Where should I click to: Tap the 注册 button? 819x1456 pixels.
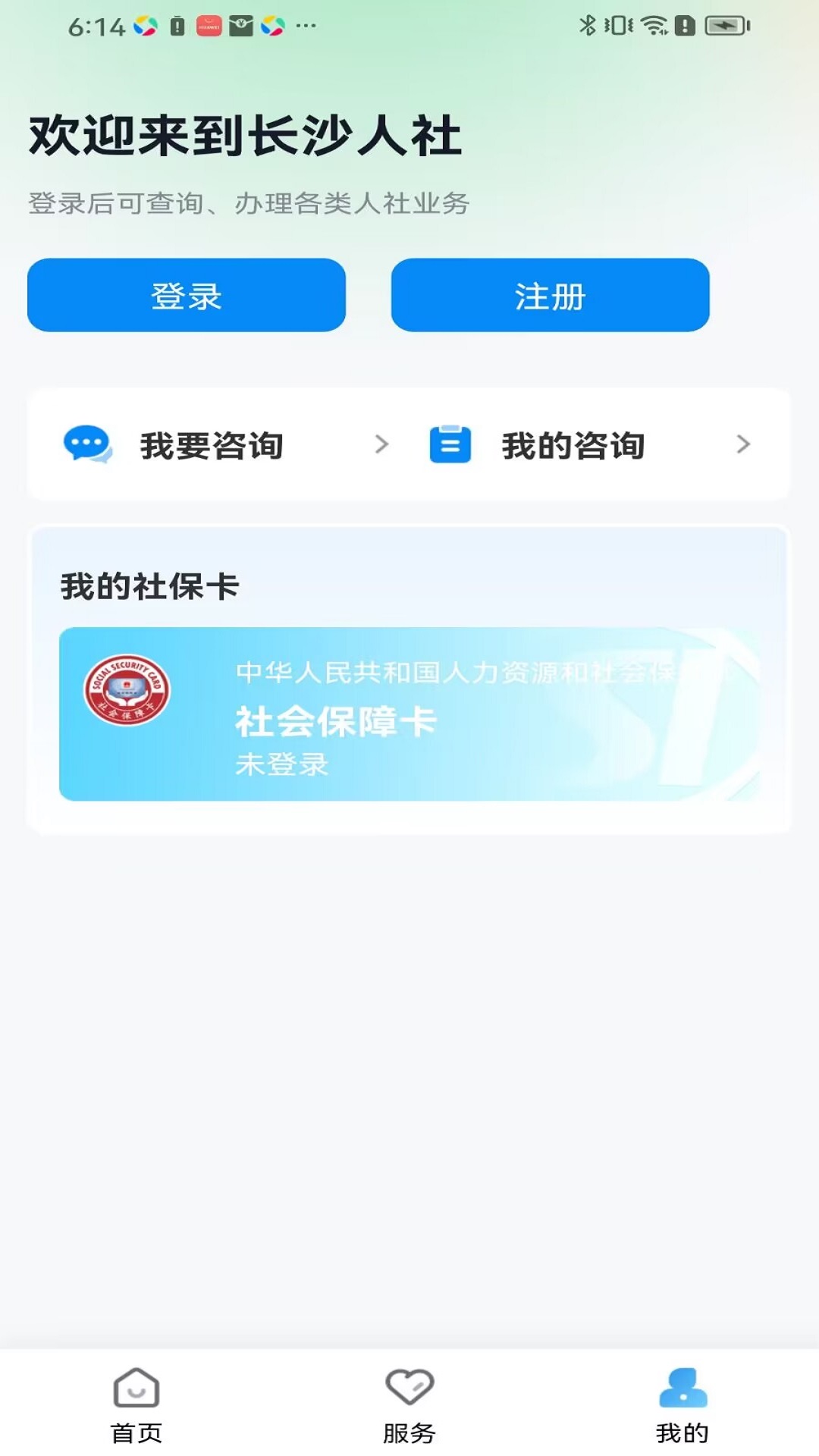[550, 296]
